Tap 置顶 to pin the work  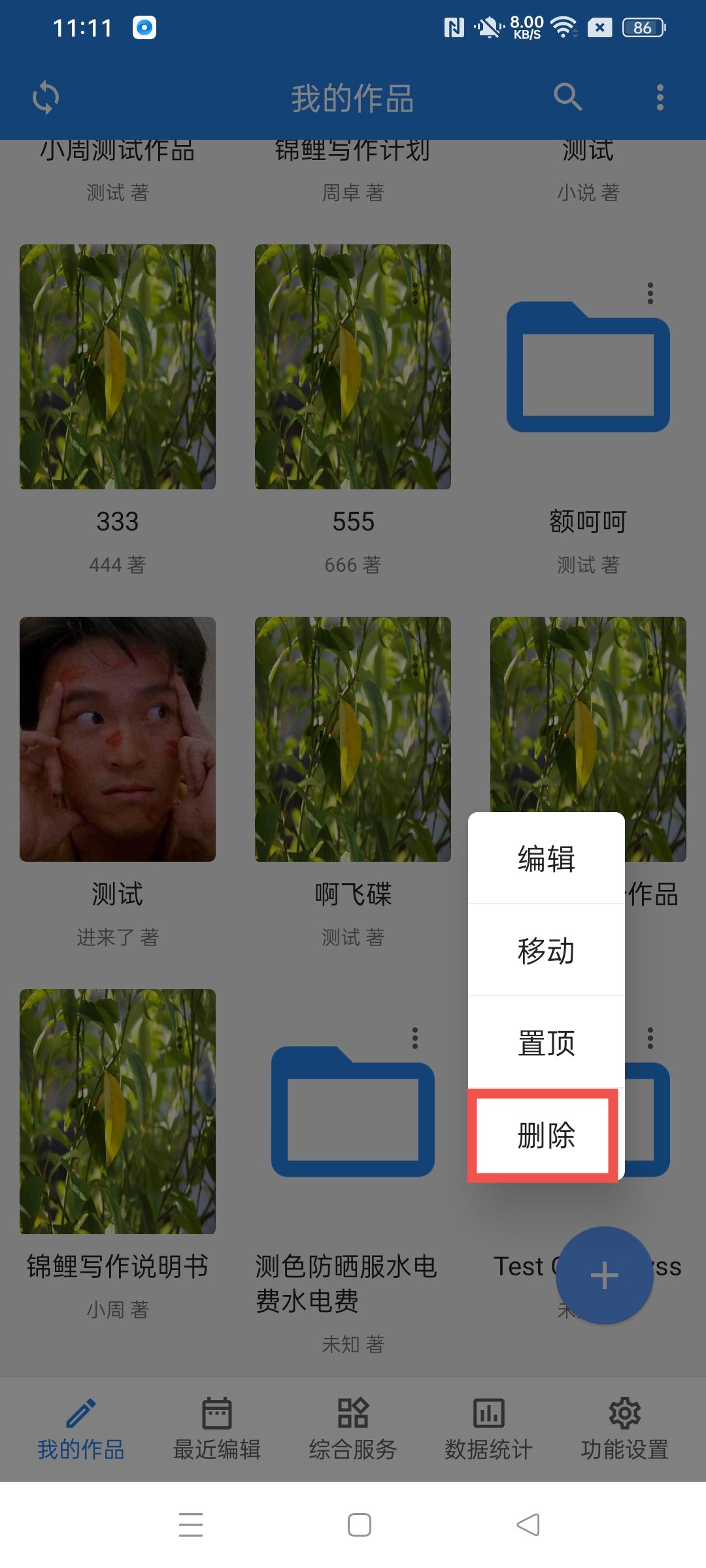click(x=546, y=1043)
